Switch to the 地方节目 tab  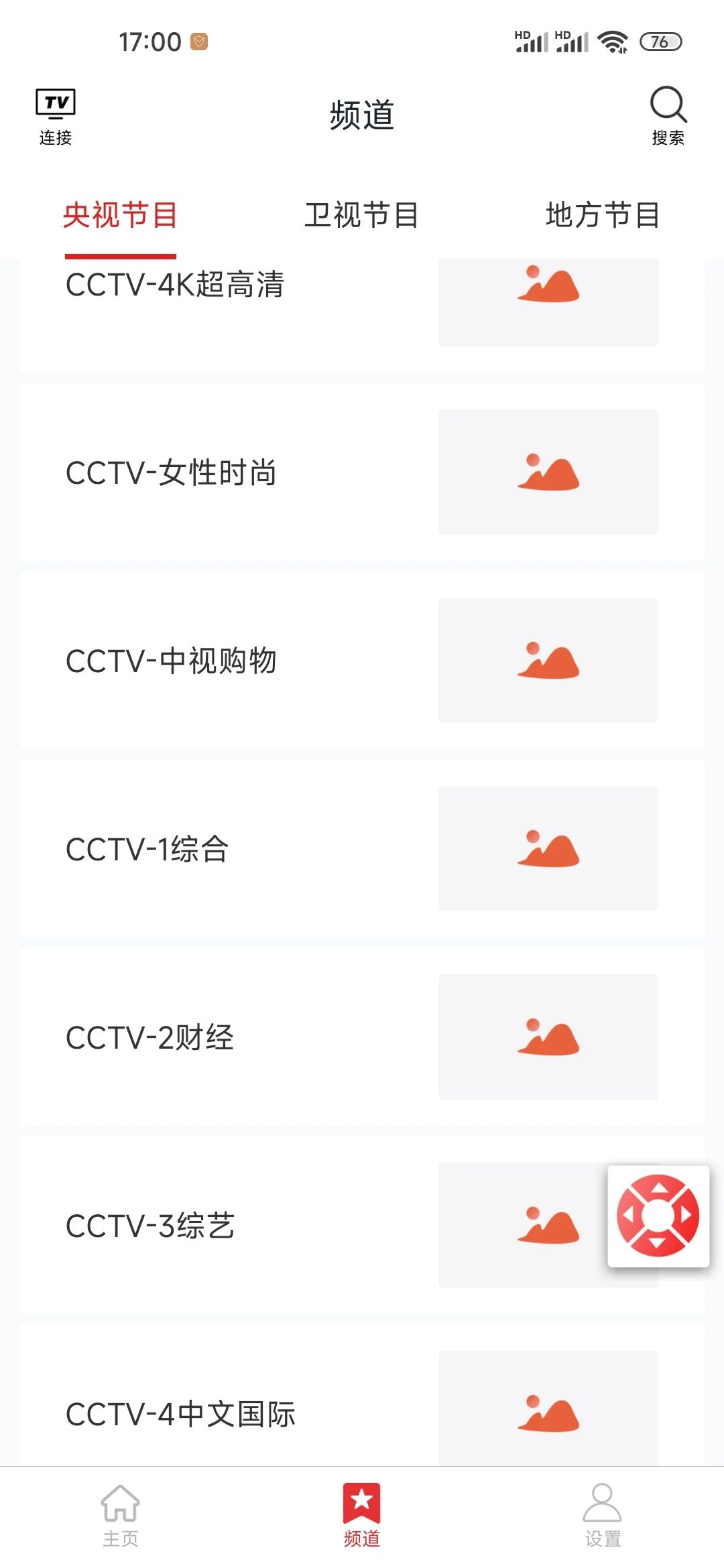pyautogui.click(x=603, y=215)
